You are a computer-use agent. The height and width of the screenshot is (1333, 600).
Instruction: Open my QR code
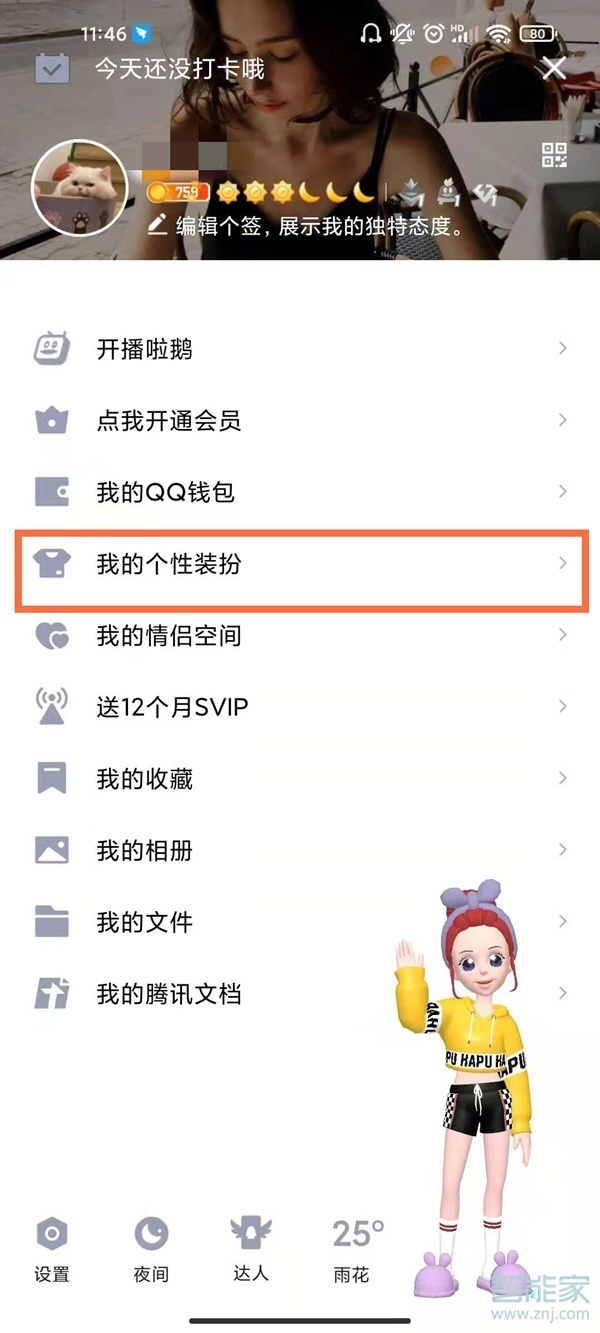pos(554,155)
